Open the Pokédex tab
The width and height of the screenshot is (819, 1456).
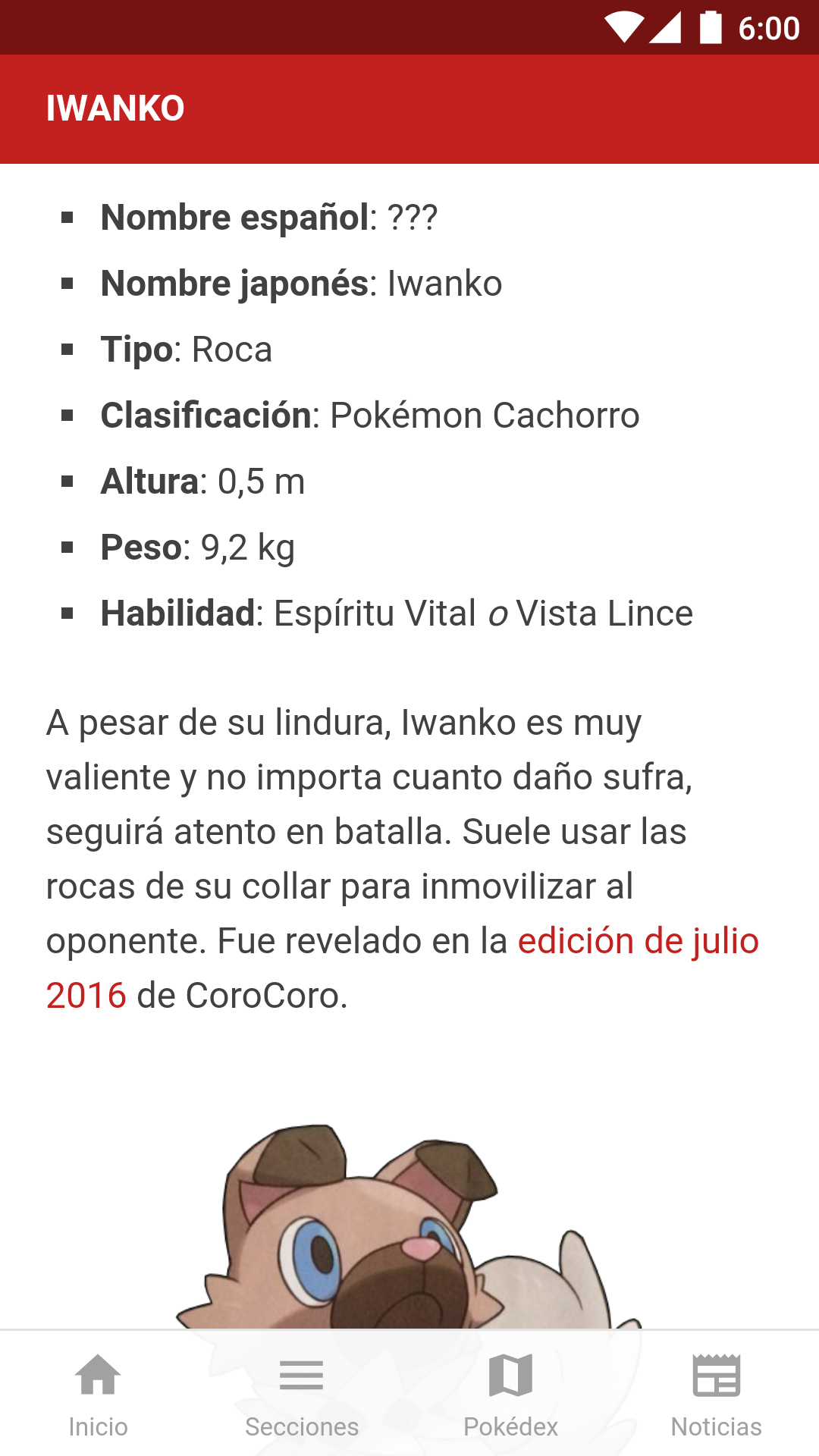coord(510,1394)
